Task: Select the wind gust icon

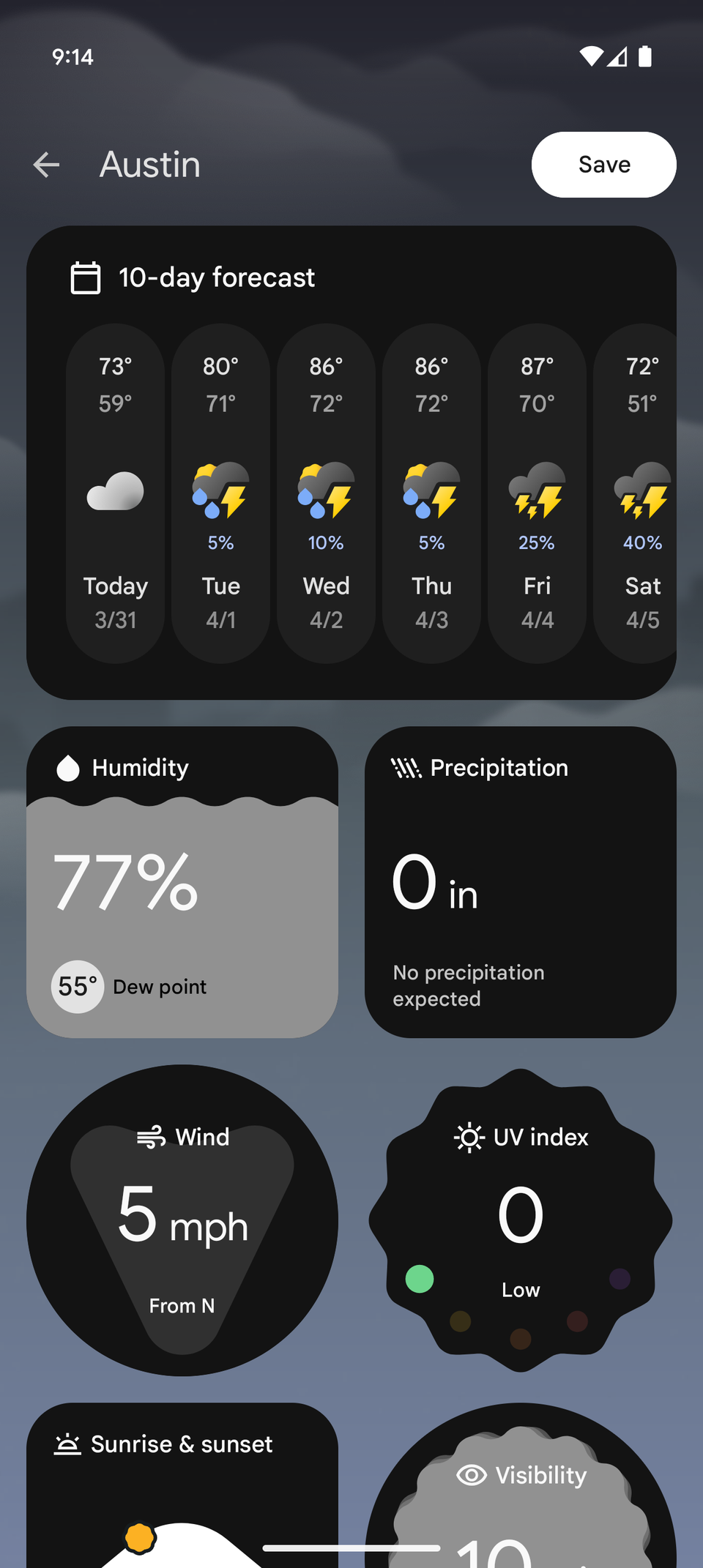Action: pos(150,1137)
